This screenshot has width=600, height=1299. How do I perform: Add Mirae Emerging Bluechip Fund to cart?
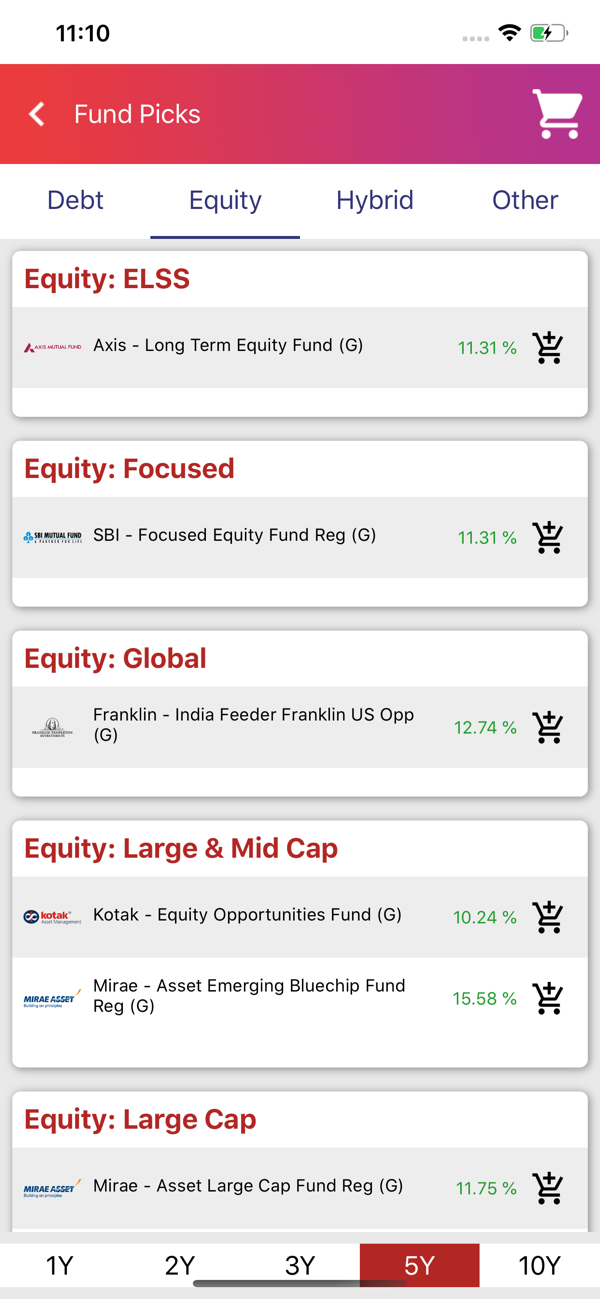pos(548,998)
